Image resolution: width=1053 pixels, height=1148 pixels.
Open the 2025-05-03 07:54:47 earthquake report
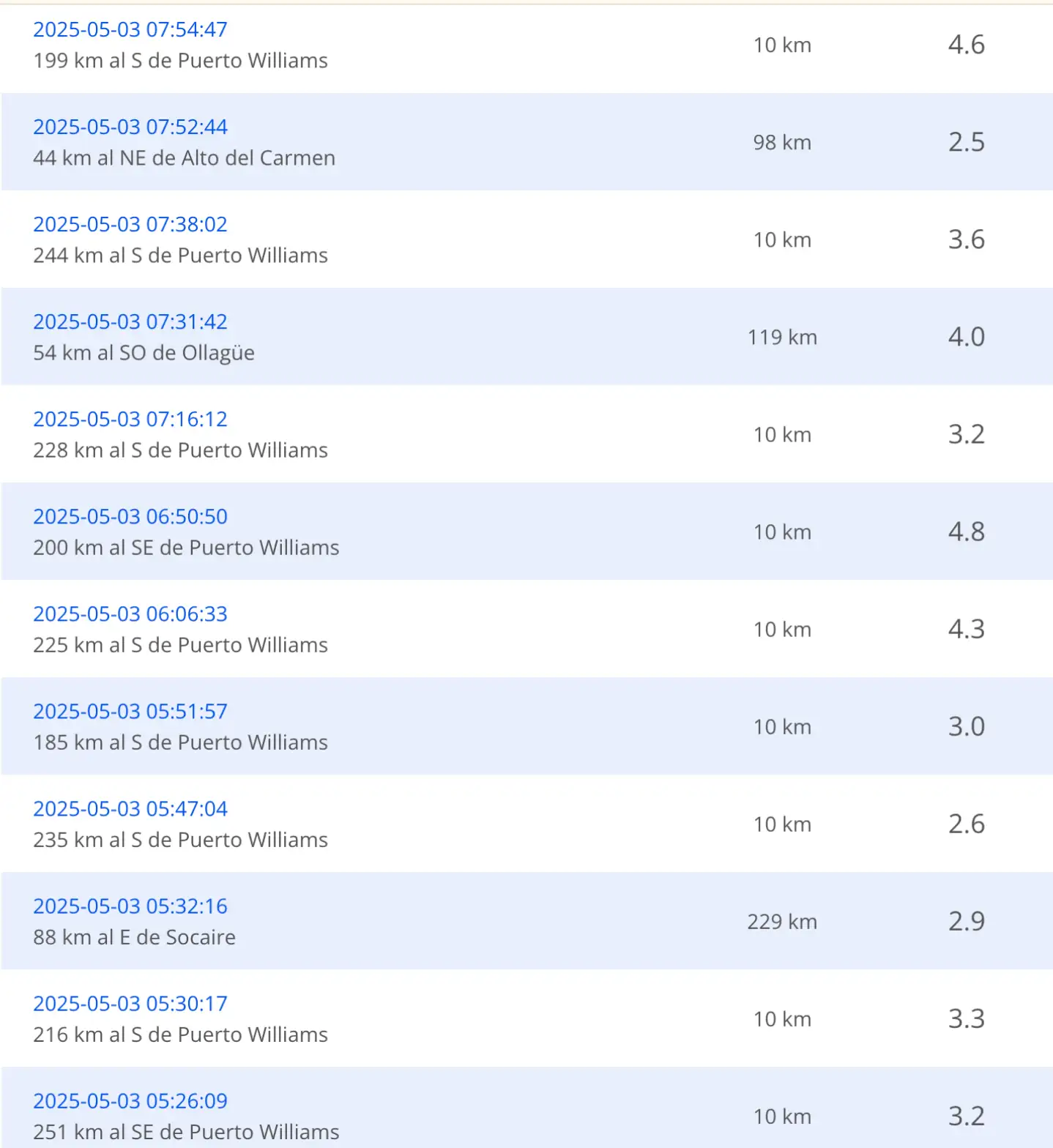coord(130,29)
